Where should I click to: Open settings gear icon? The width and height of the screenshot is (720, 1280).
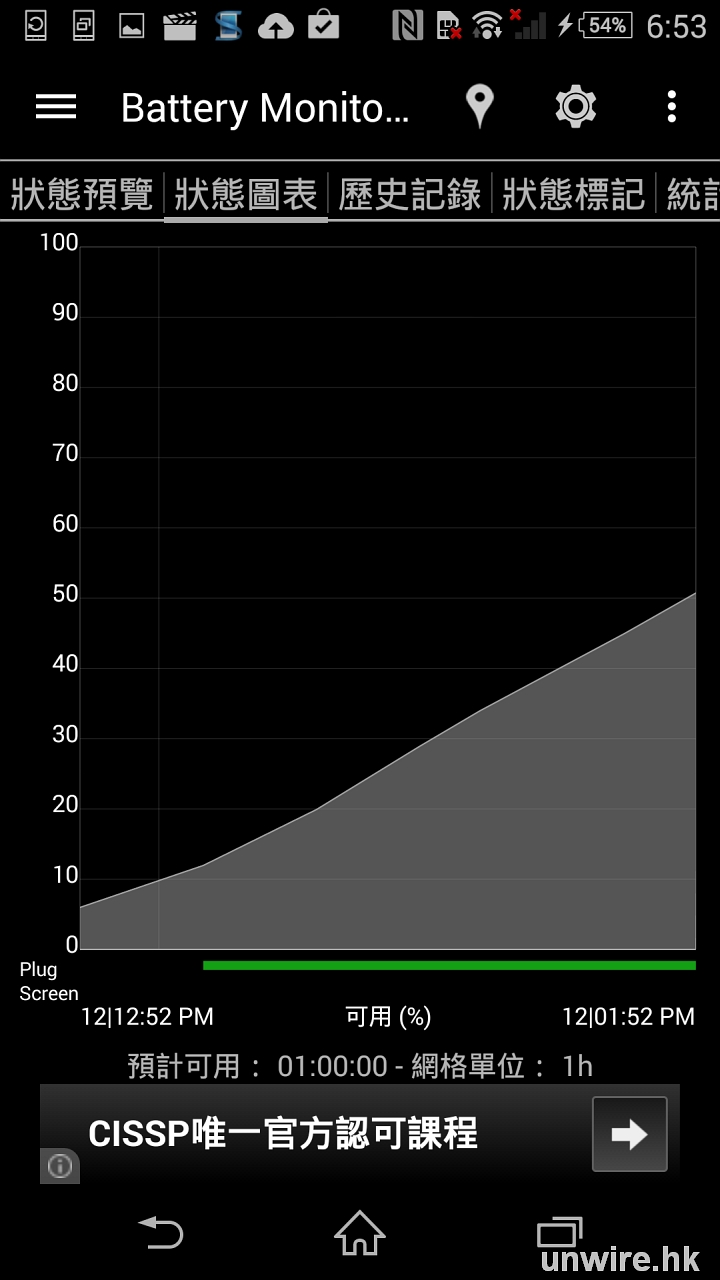[575, 107]
